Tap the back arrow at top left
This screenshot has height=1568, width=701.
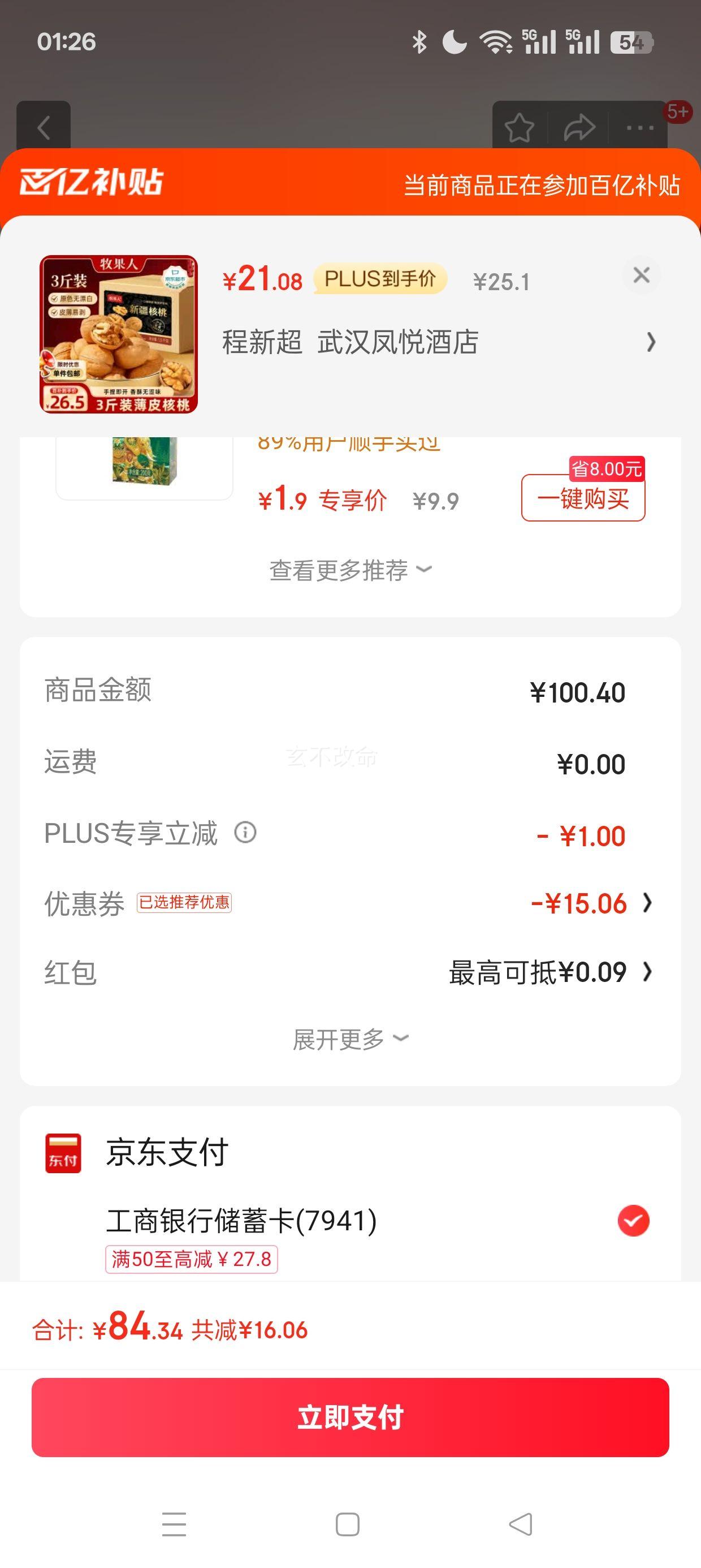45,127
